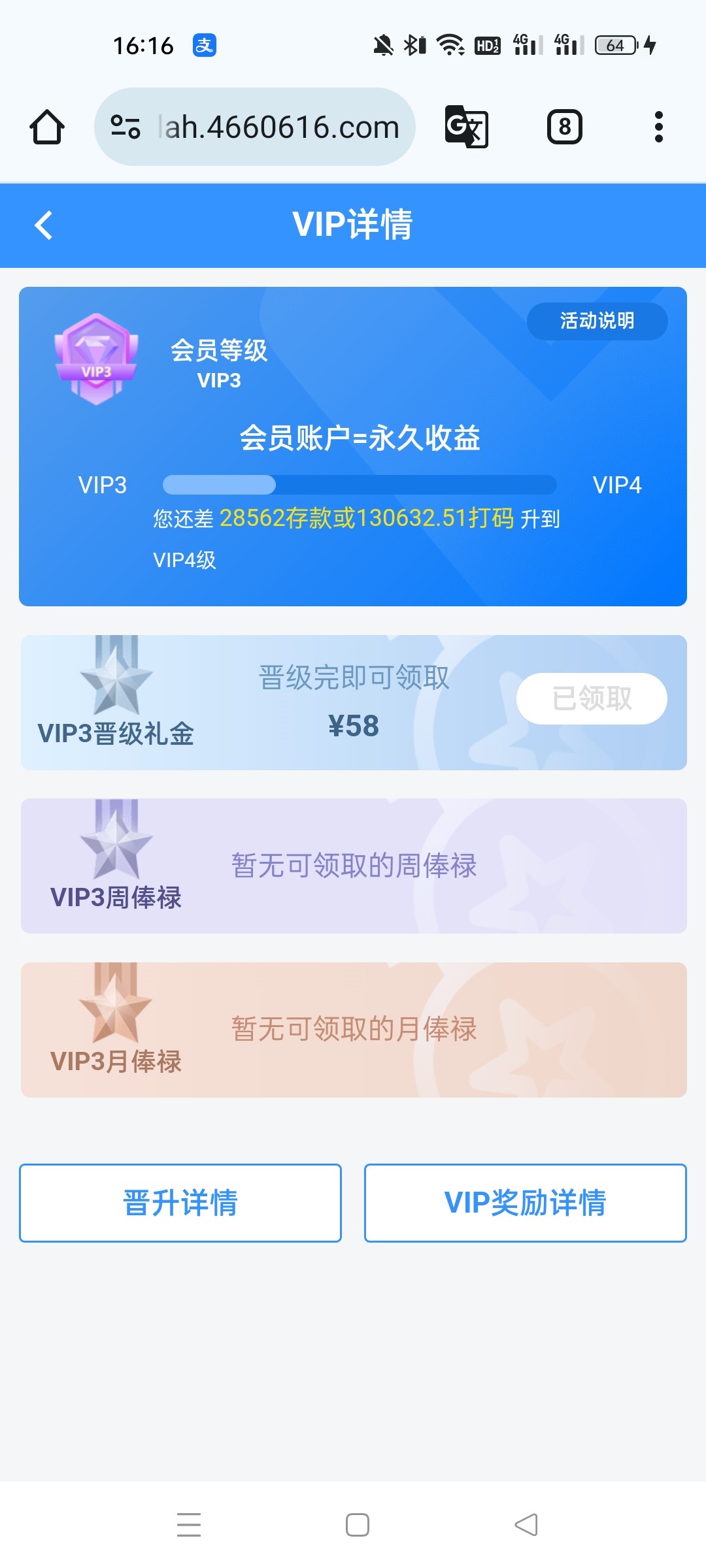The height and width of the screenshot is (1568, 706).
Task: Tap system back navigation button
Action: [526, 1525]
